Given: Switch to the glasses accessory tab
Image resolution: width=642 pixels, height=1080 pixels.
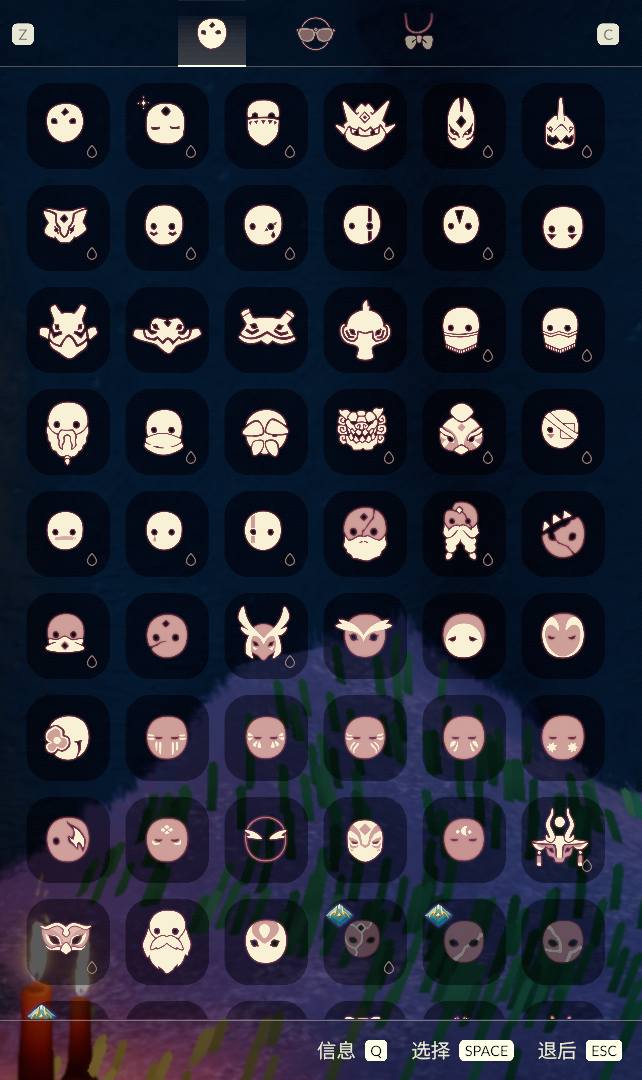Looking at the screenshot, I should point(316,34).
